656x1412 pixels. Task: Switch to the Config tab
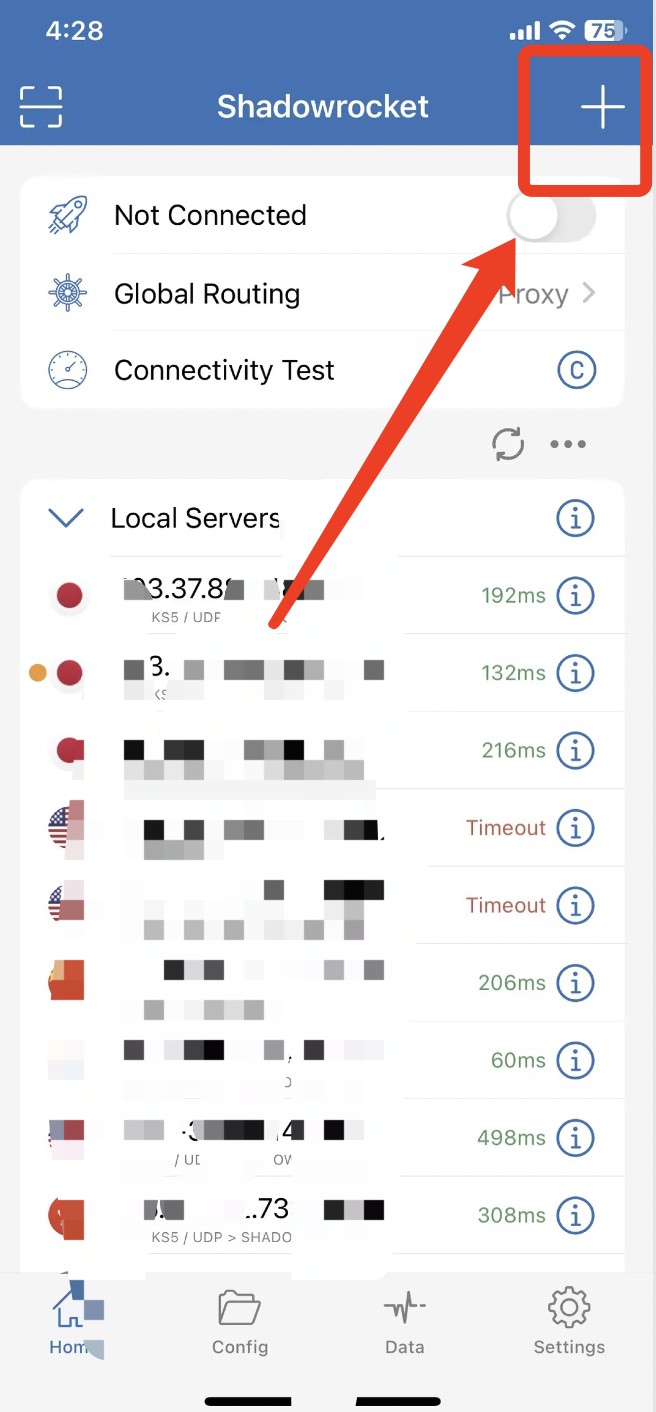[x=240, y=1322]
